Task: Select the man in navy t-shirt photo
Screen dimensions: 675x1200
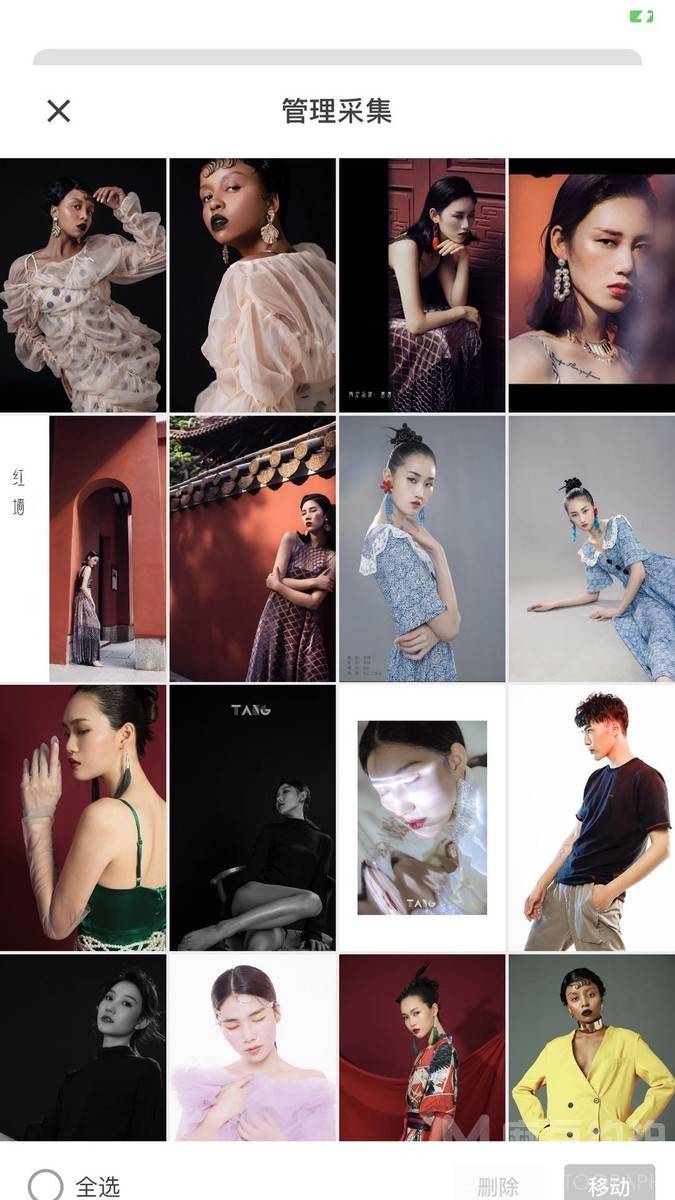Action: point(591,817)
